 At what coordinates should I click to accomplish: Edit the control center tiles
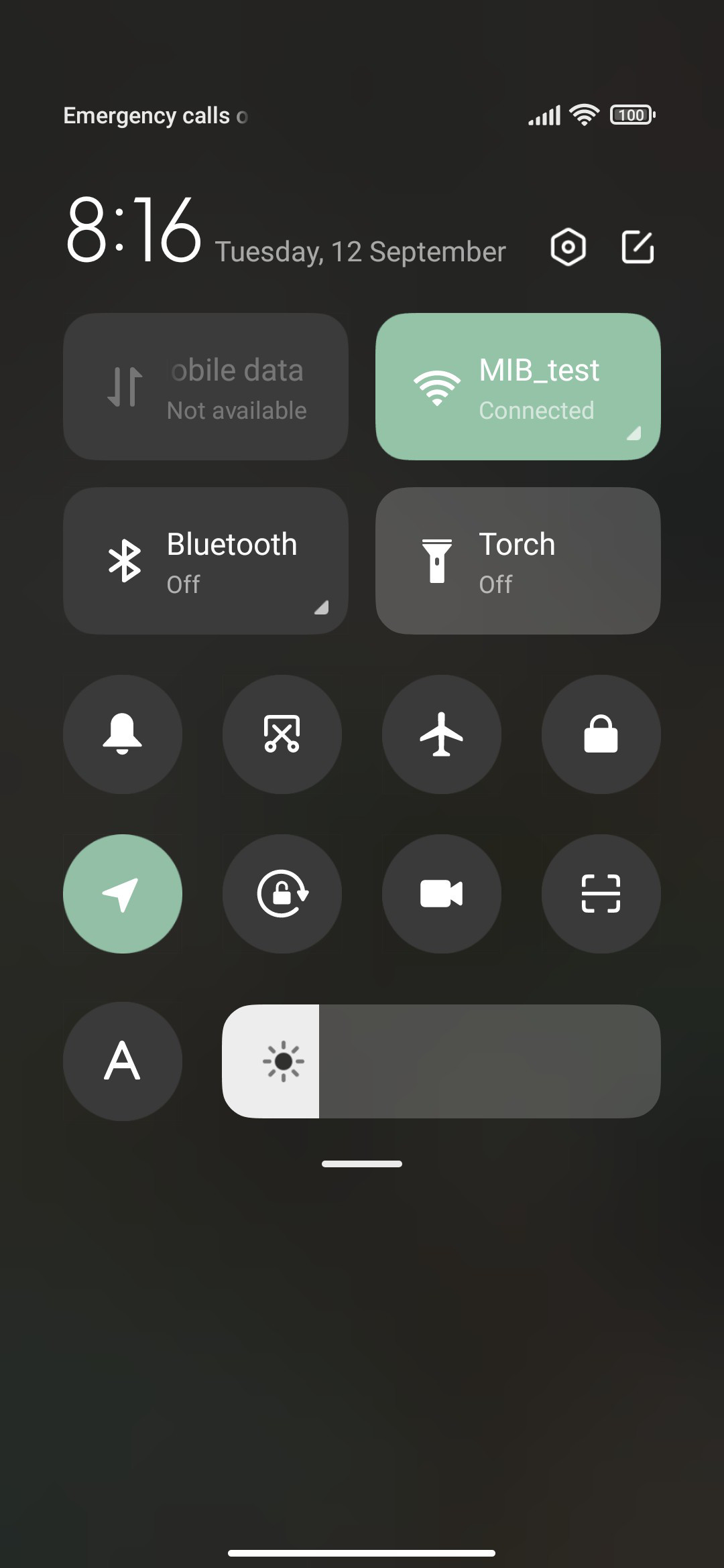(638, 247)
